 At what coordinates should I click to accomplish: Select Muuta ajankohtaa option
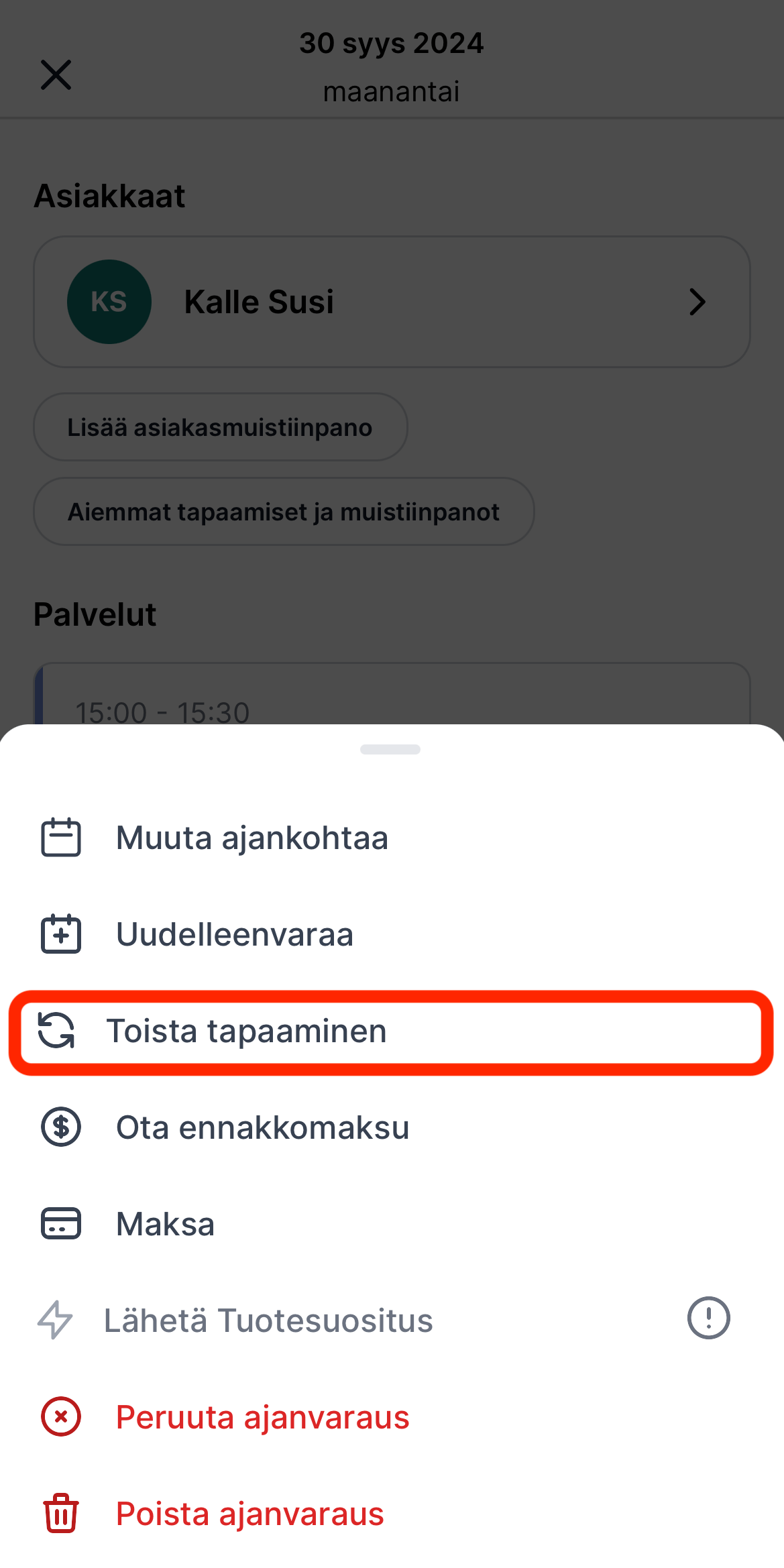[x=392, y=838]
